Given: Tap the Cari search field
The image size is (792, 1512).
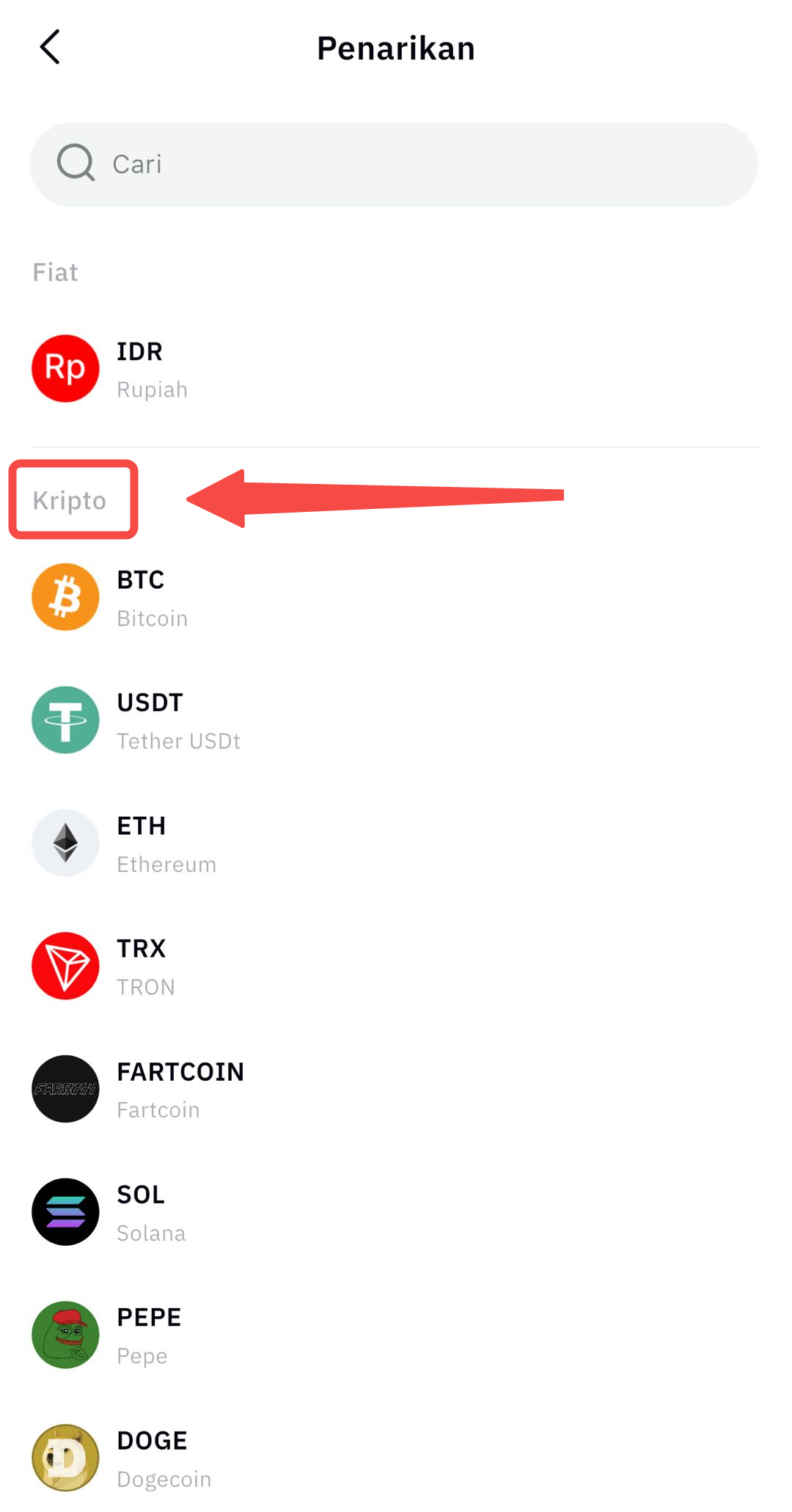Looking at the screenshot, I should tap(394, 164).
